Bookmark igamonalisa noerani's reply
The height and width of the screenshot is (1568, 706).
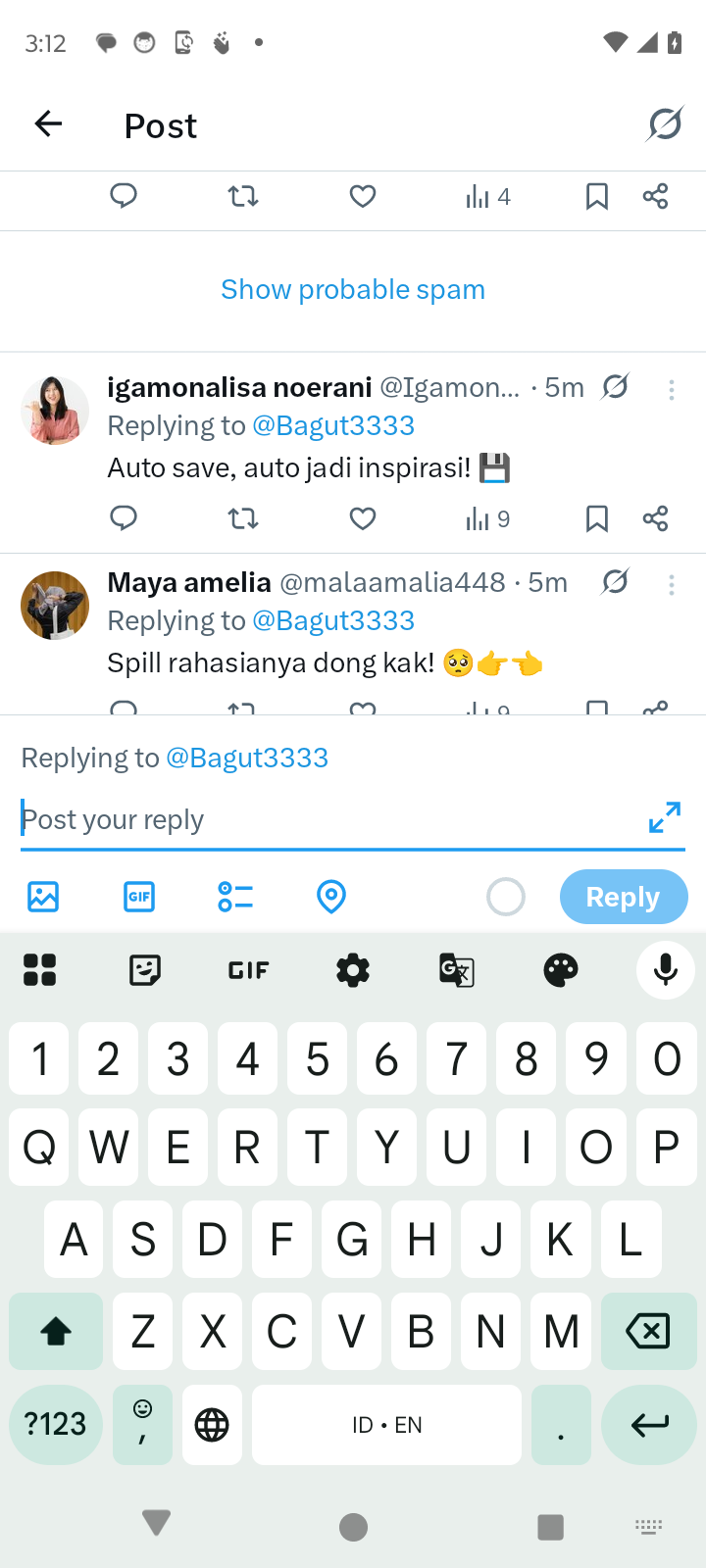click(x=596, y=518)
